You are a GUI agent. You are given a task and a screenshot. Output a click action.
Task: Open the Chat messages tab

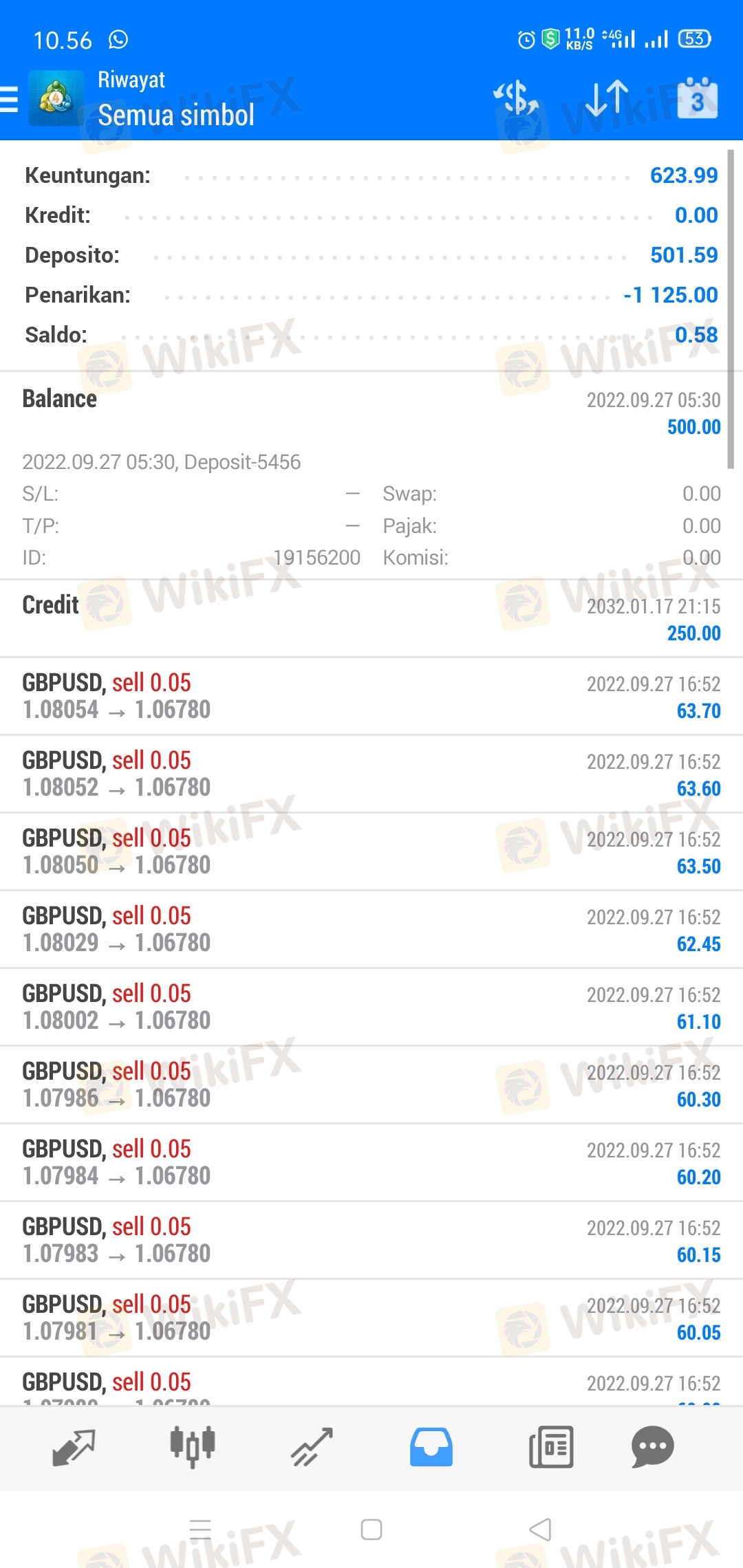coord(652,1447)
